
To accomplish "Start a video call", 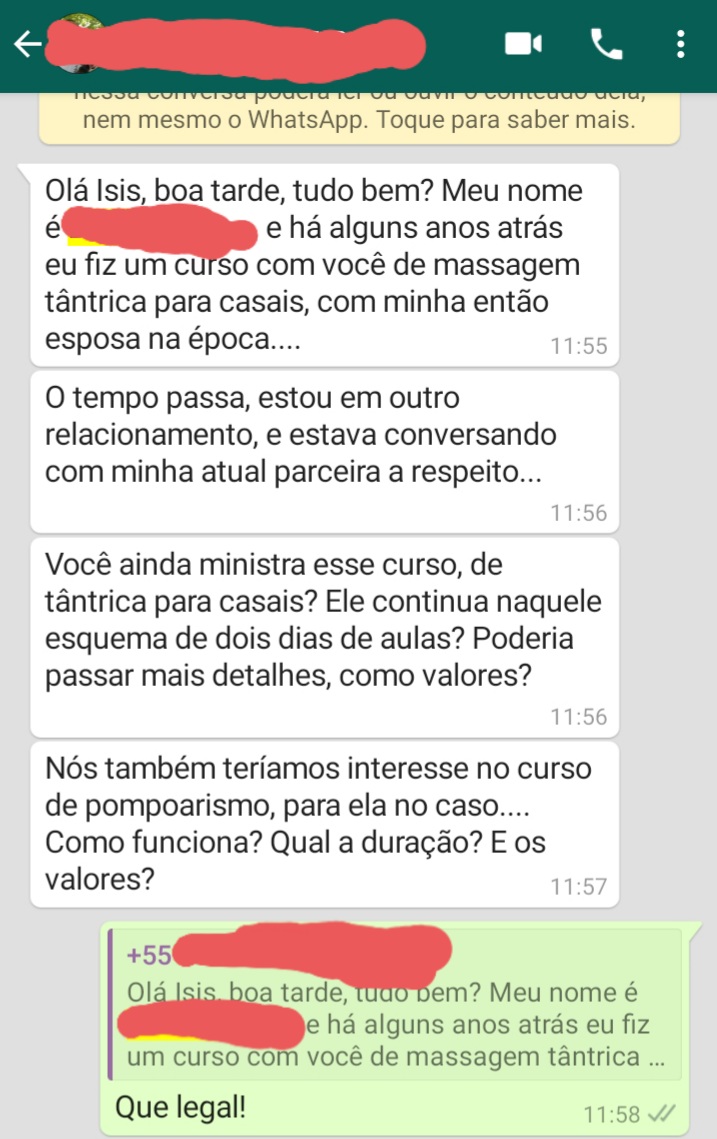I will click(522, 44).
